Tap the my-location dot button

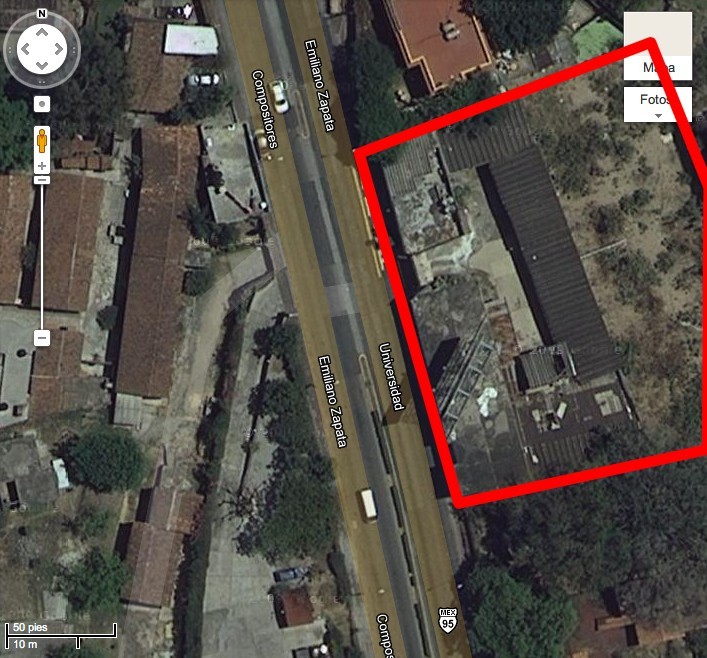(41, 103)
